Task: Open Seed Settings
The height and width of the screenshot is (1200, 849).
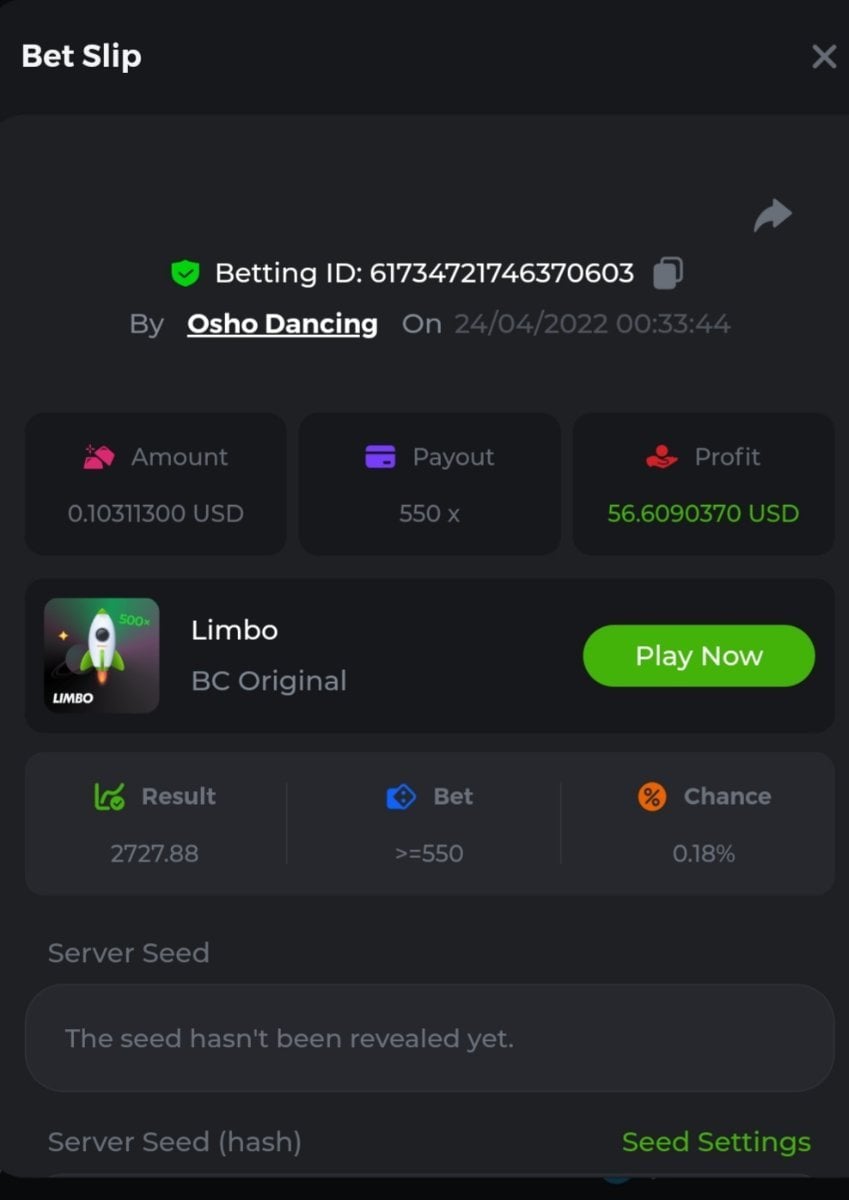Action: click(716, 1142)
